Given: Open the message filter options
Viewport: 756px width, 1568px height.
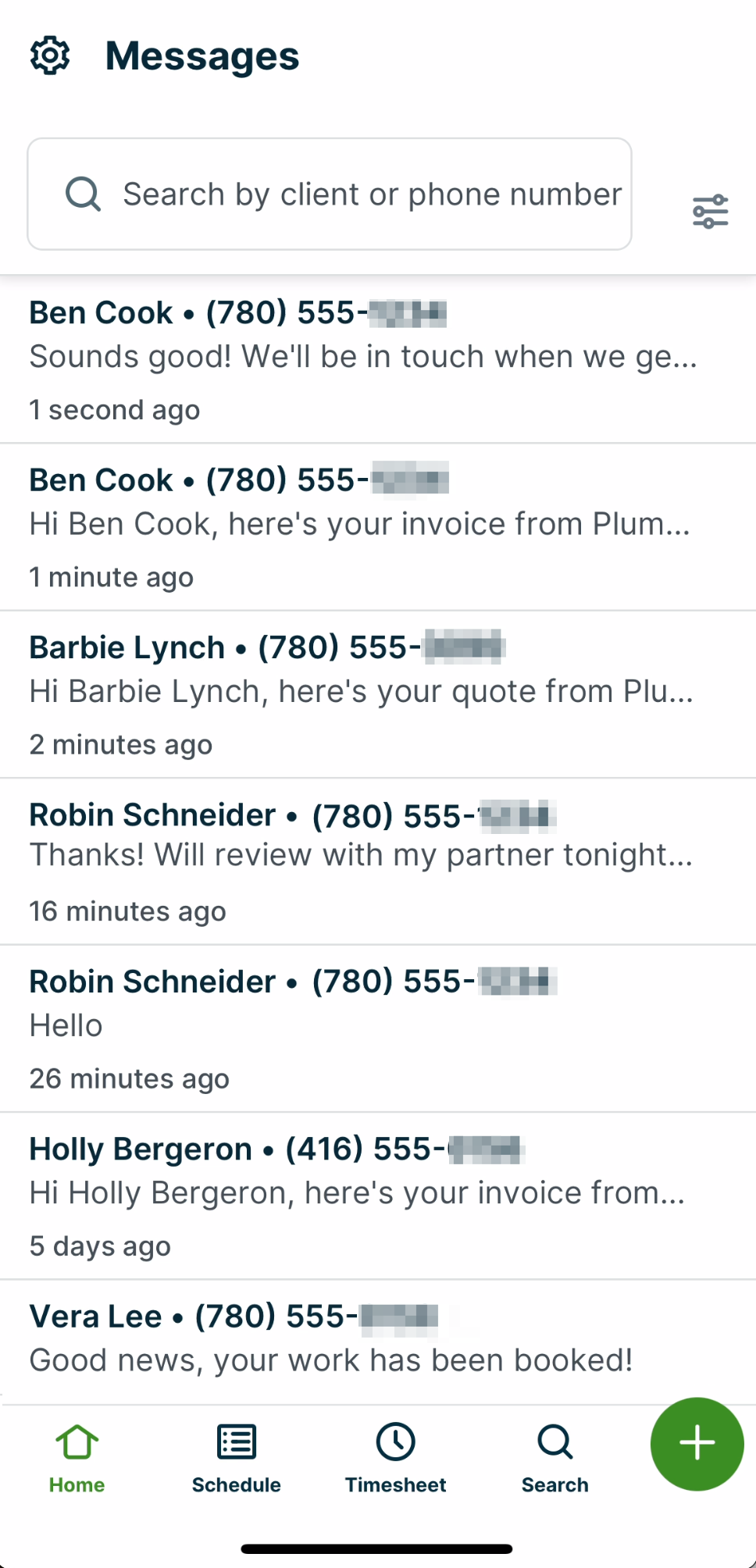Looking at the screenshot, I should click(710, 212).
